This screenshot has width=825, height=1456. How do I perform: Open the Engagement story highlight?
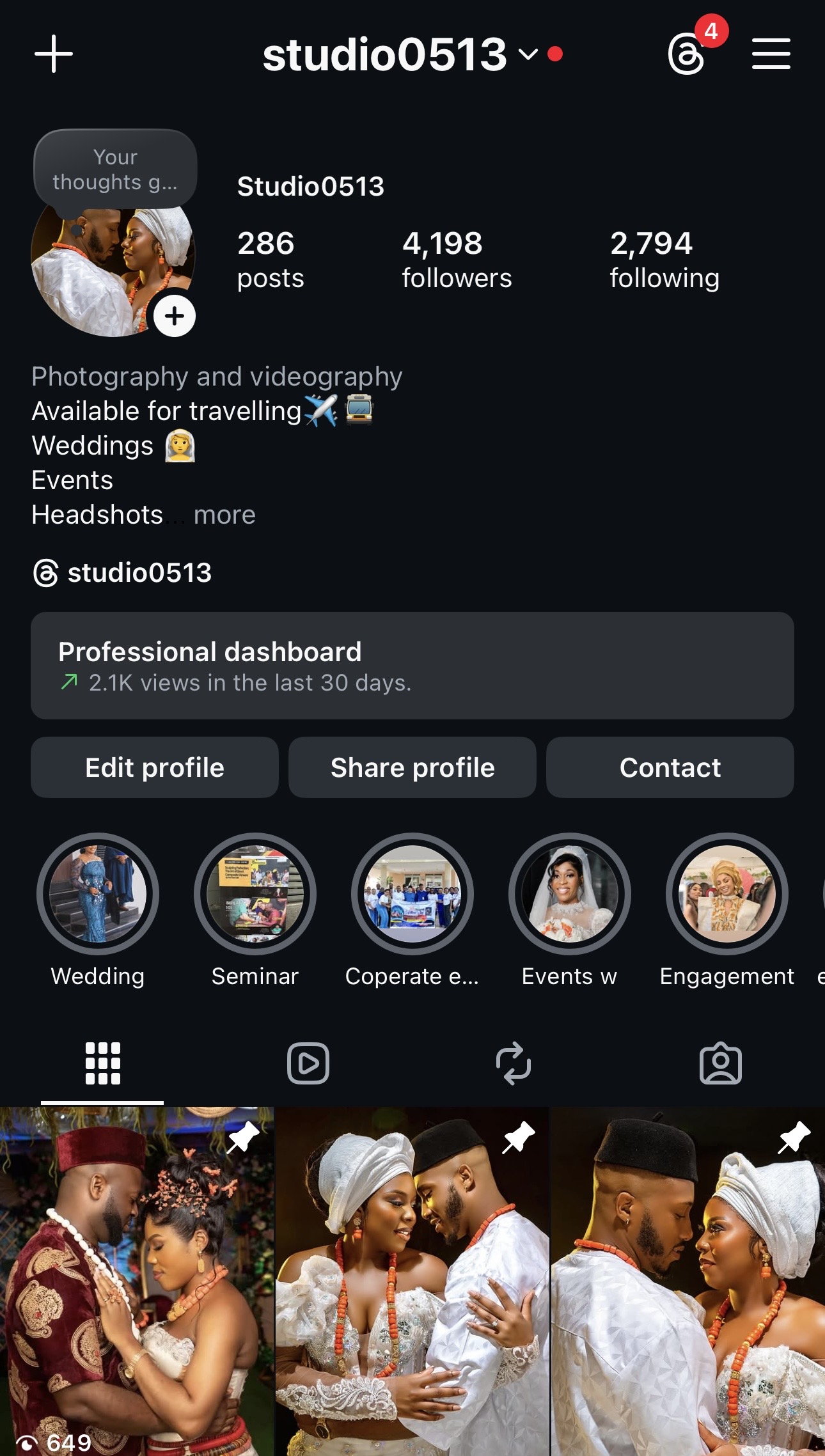click(727, 894)
